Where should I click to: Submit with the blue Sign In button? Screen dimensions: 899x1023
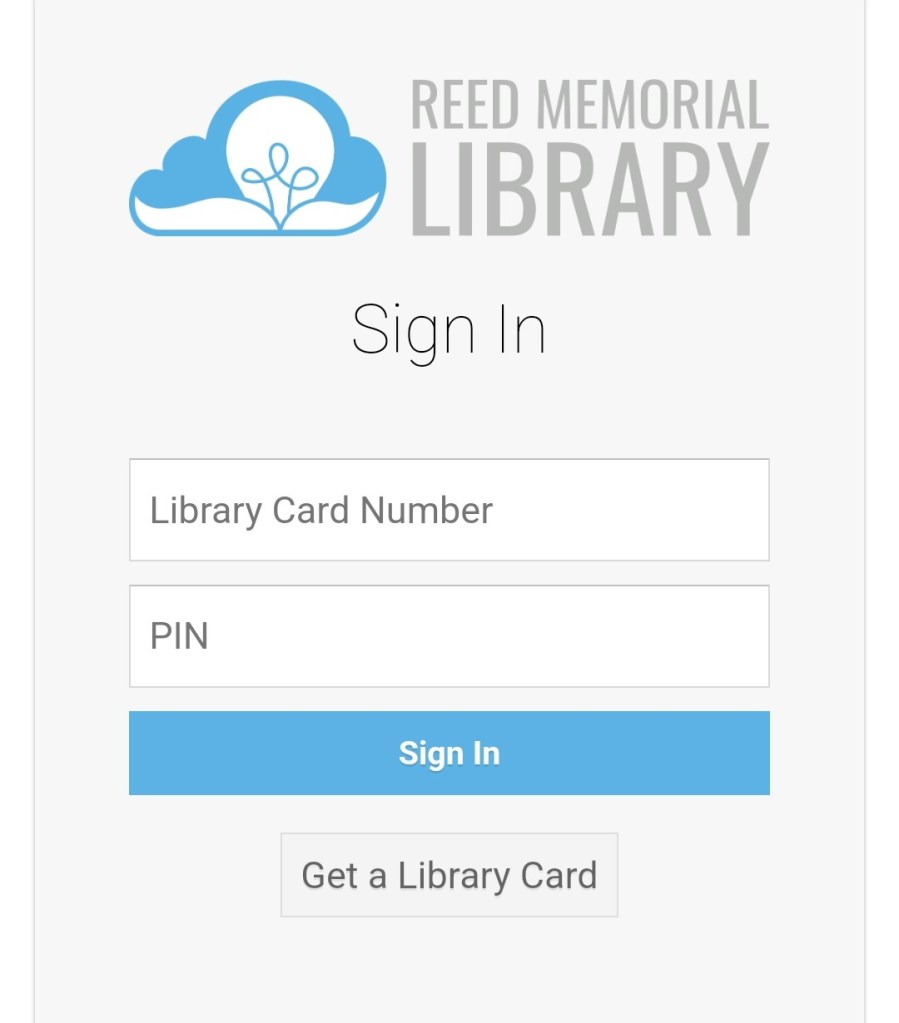[x=449, y=753]
